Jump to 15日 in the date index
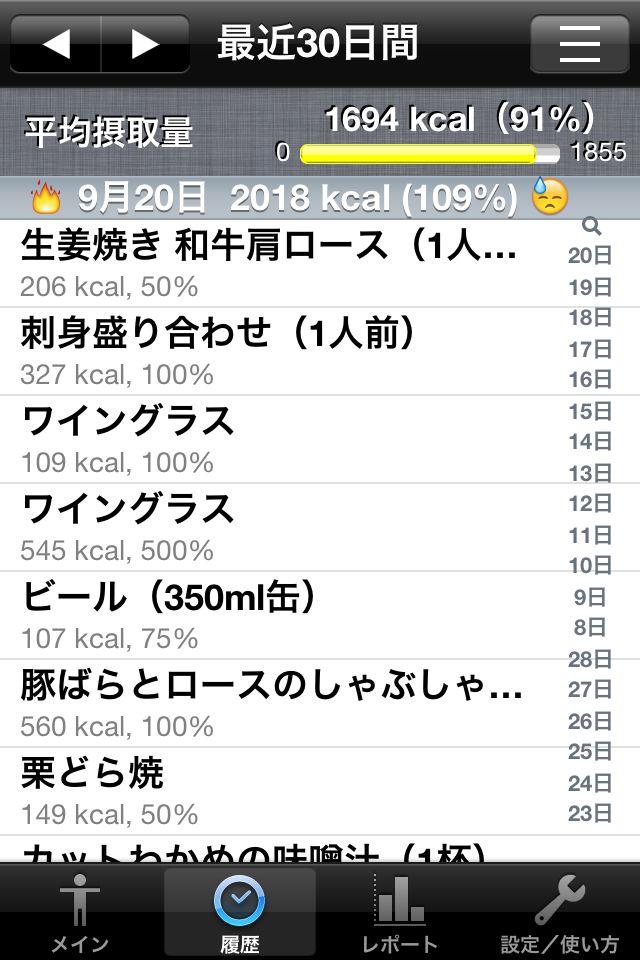Viewport: 640px width, 960px height. click(590, 411)
